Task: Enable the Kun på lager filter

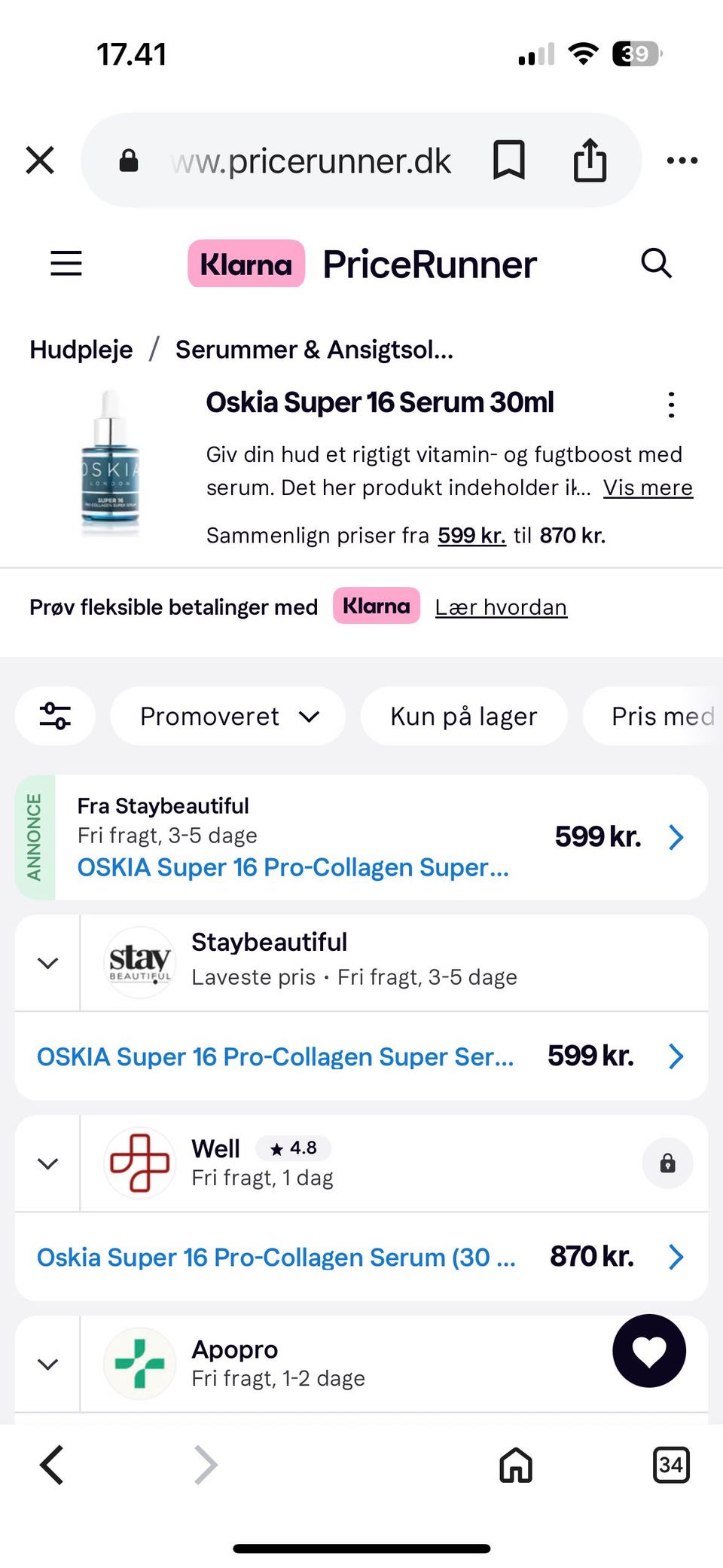Action: click(x=463, y=716)
